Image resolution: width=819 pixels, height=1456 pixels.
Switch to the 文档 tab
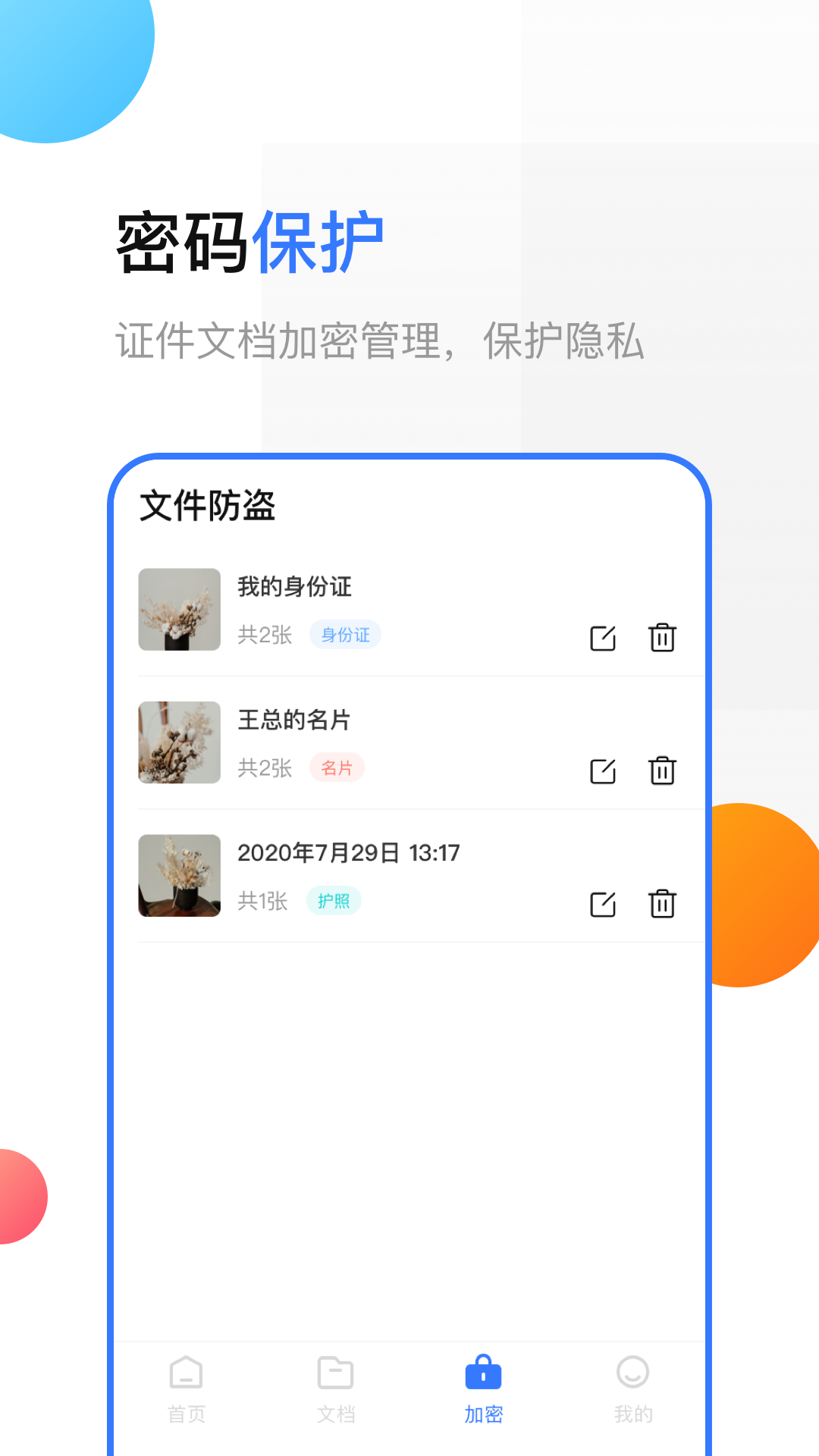pyautogui.click(x=335, y=1412)
